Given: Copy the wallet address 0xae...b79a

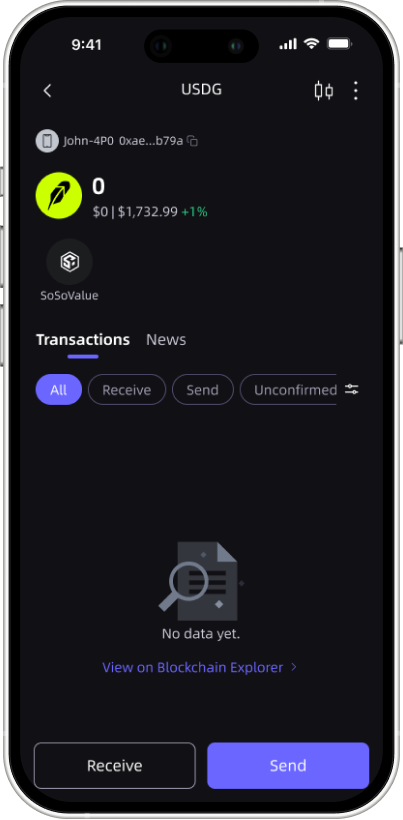Looking at the screenshot, I should pyautogui.click(x=192, y=141).
